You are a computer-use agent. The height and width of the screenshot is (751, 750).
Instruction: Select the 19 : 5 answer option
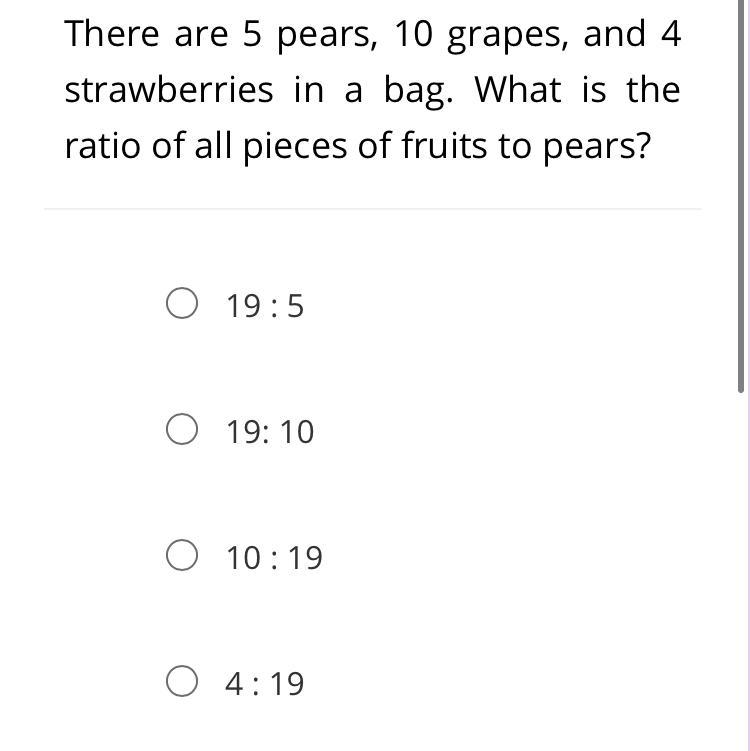pos(182,304)
